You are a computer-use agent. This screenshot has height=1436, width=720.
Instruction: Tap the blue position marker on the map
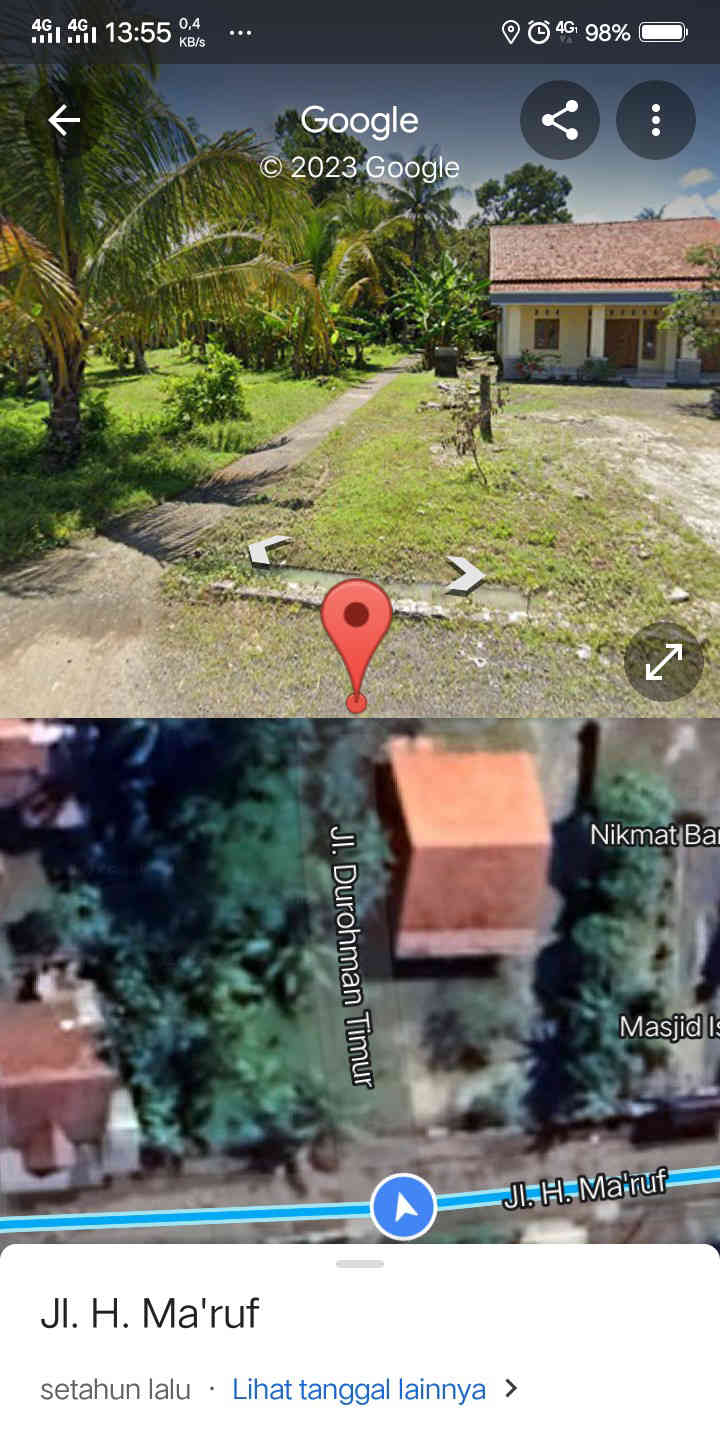point(404,1207)
